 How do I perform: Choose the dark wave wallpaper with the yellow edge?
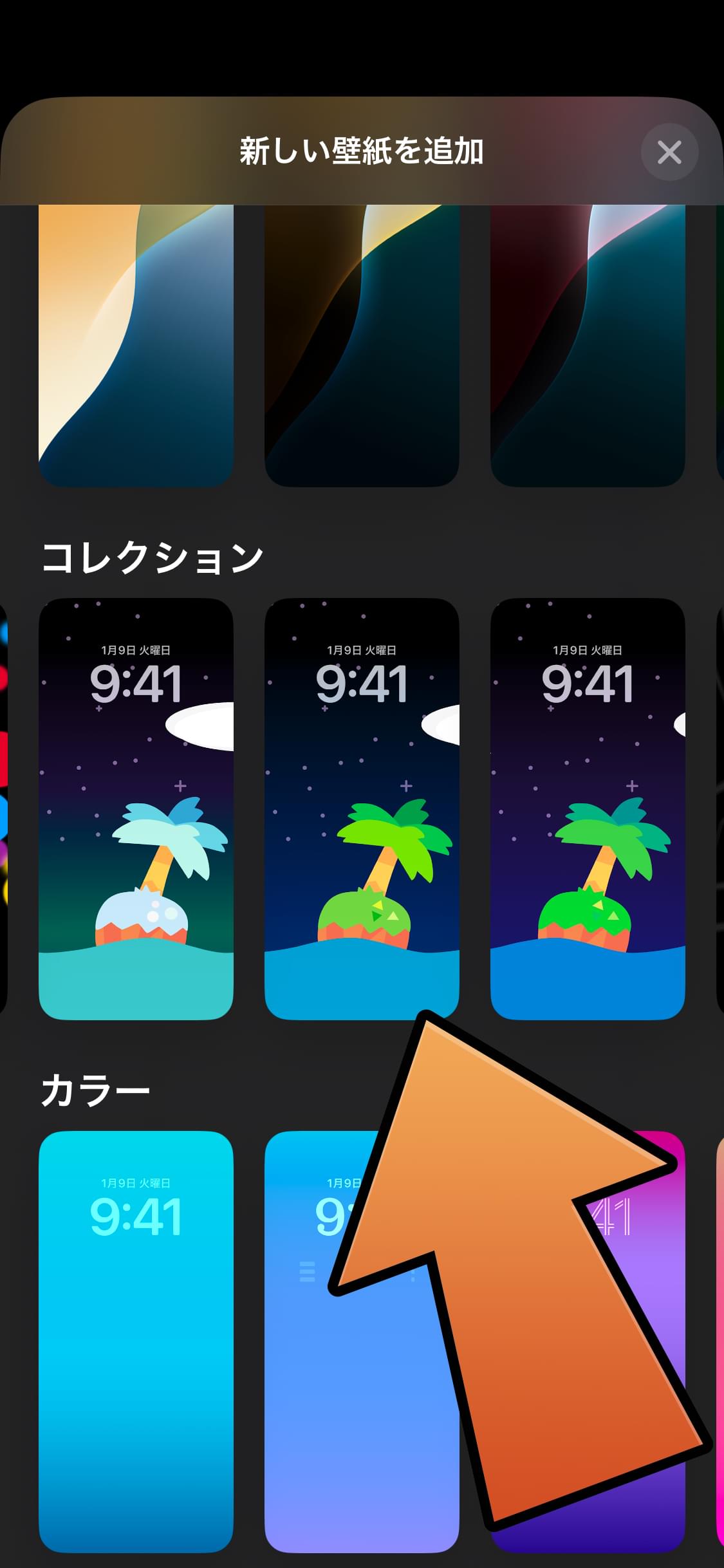pos(362,346)
